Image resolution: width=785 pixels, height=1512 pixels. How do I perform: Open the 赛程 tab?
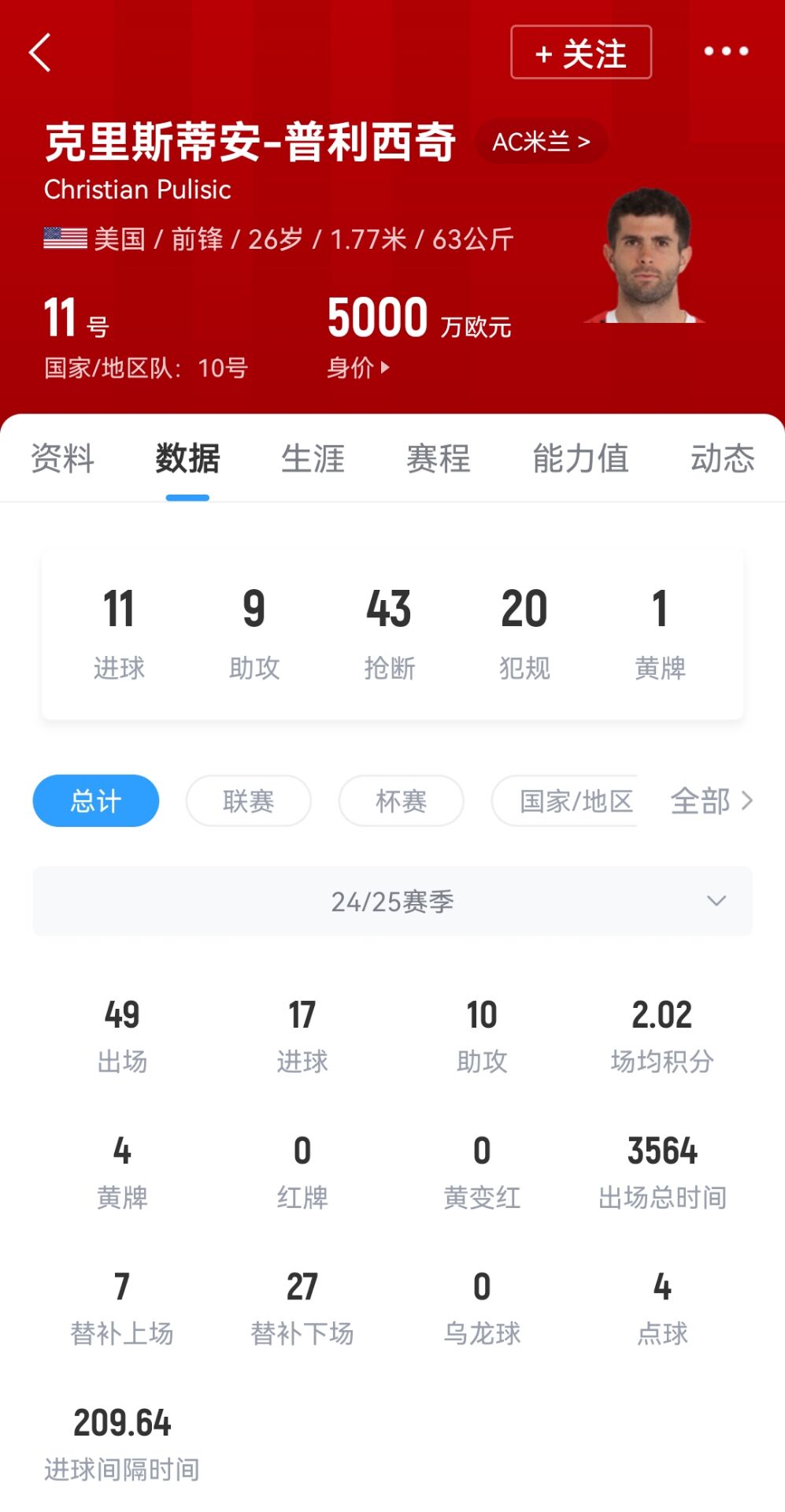[439, 458]
